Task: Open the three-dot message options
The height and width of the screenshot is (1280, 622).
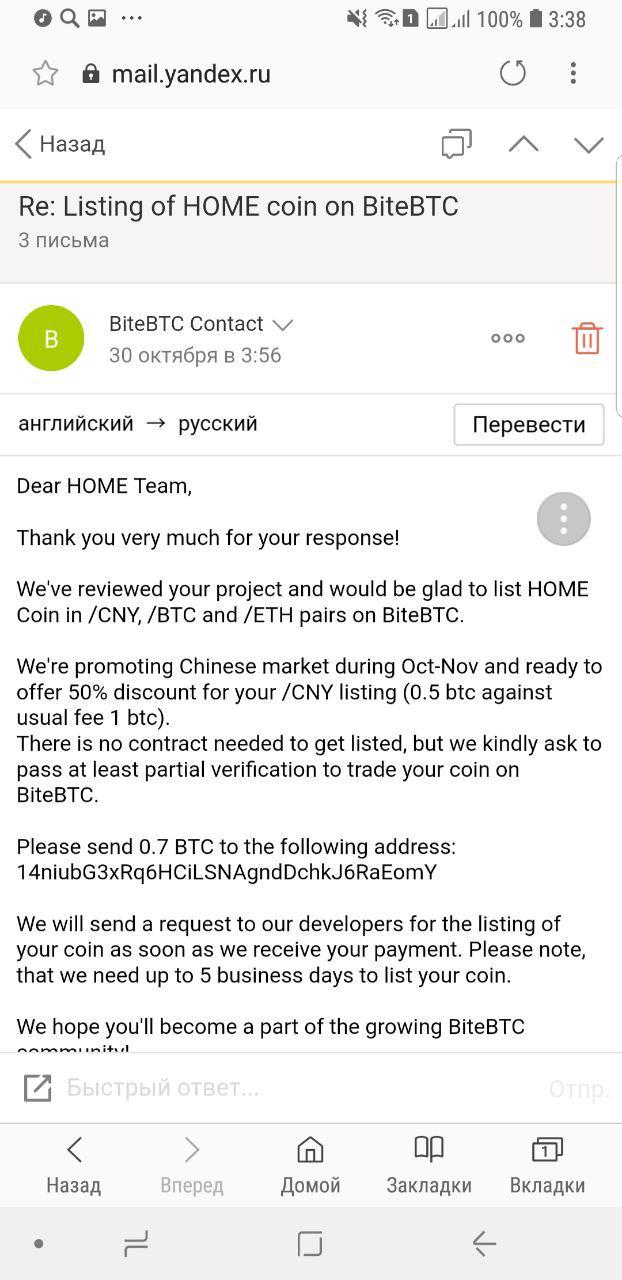Action: tap(508, 338)
